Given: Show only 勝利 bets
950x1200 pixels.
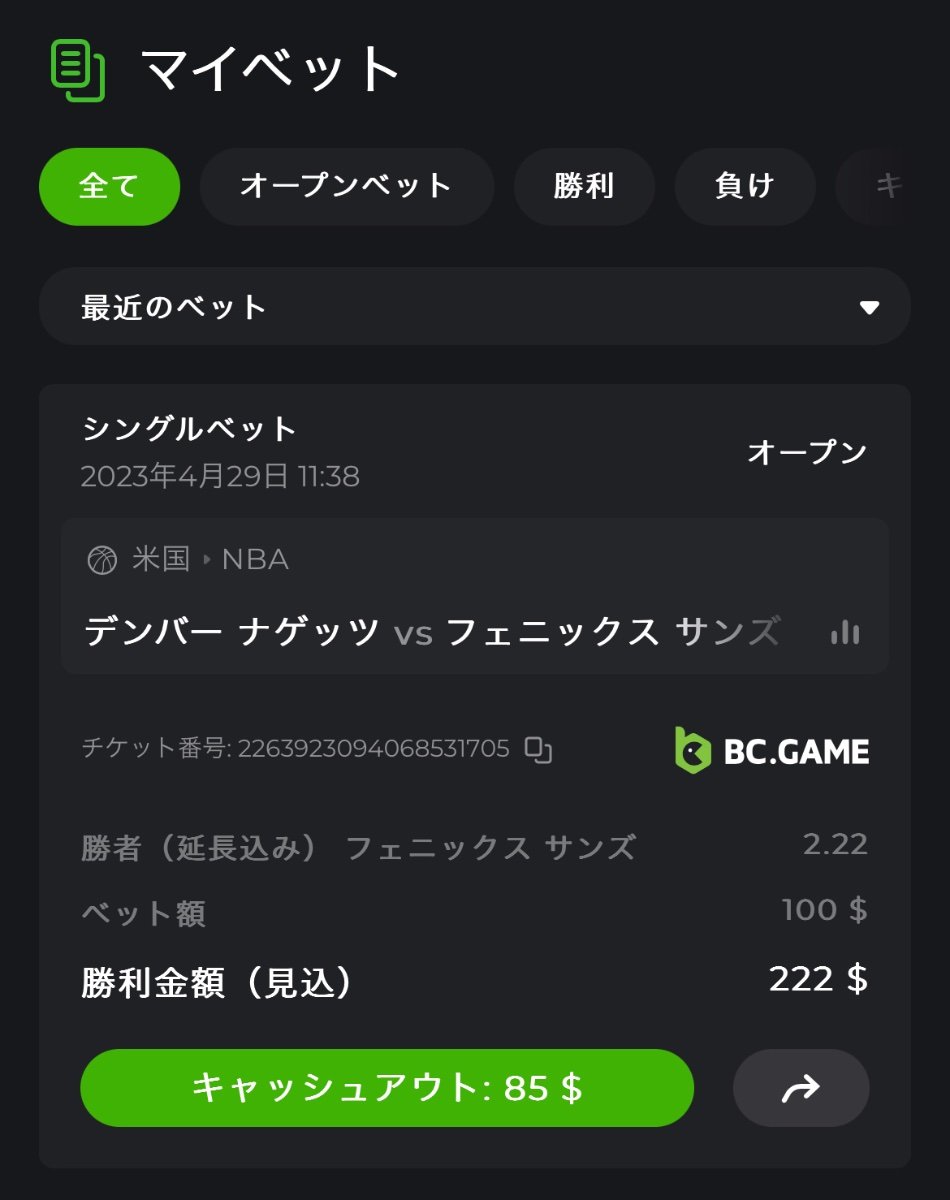Looking at the screenshot, I should pyautogui.click(x=584, y=187).
